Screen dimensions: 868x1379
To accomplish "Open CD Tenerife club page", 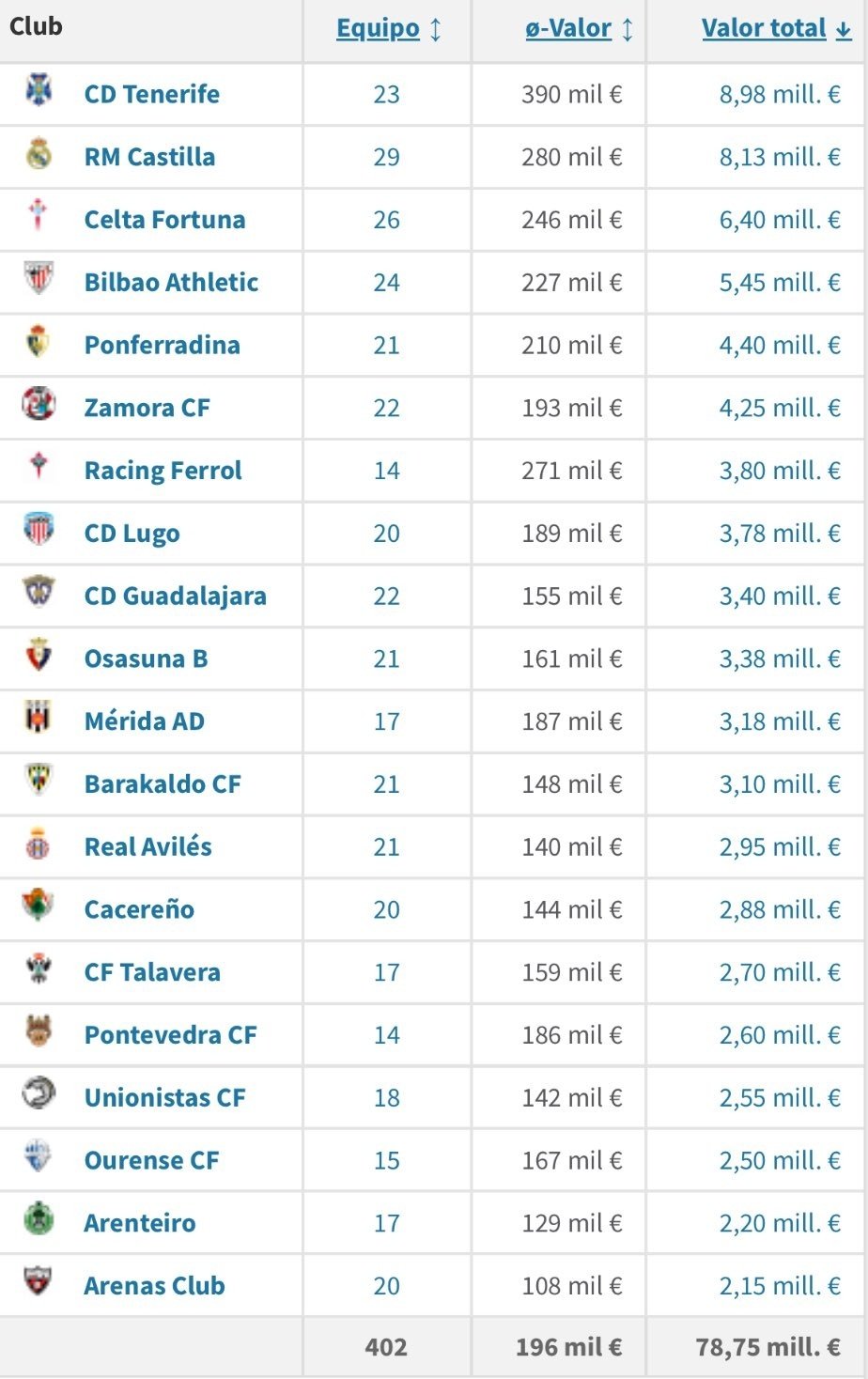I will click(x=152, y=94).
